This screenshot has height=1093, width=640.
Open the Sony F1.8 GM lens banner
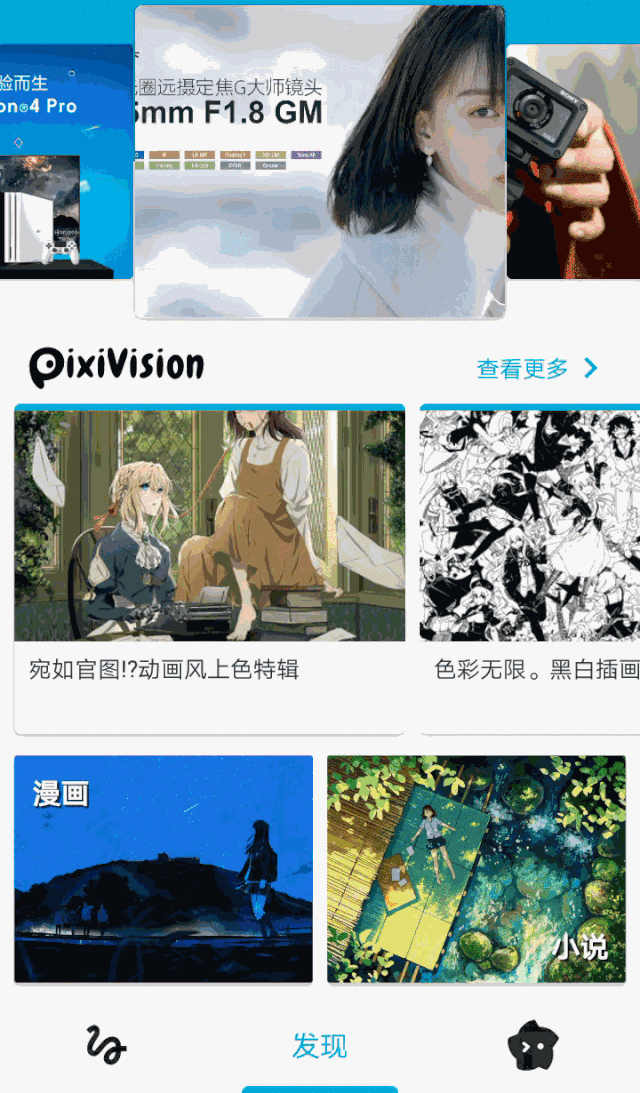click(x=319, y=162)
